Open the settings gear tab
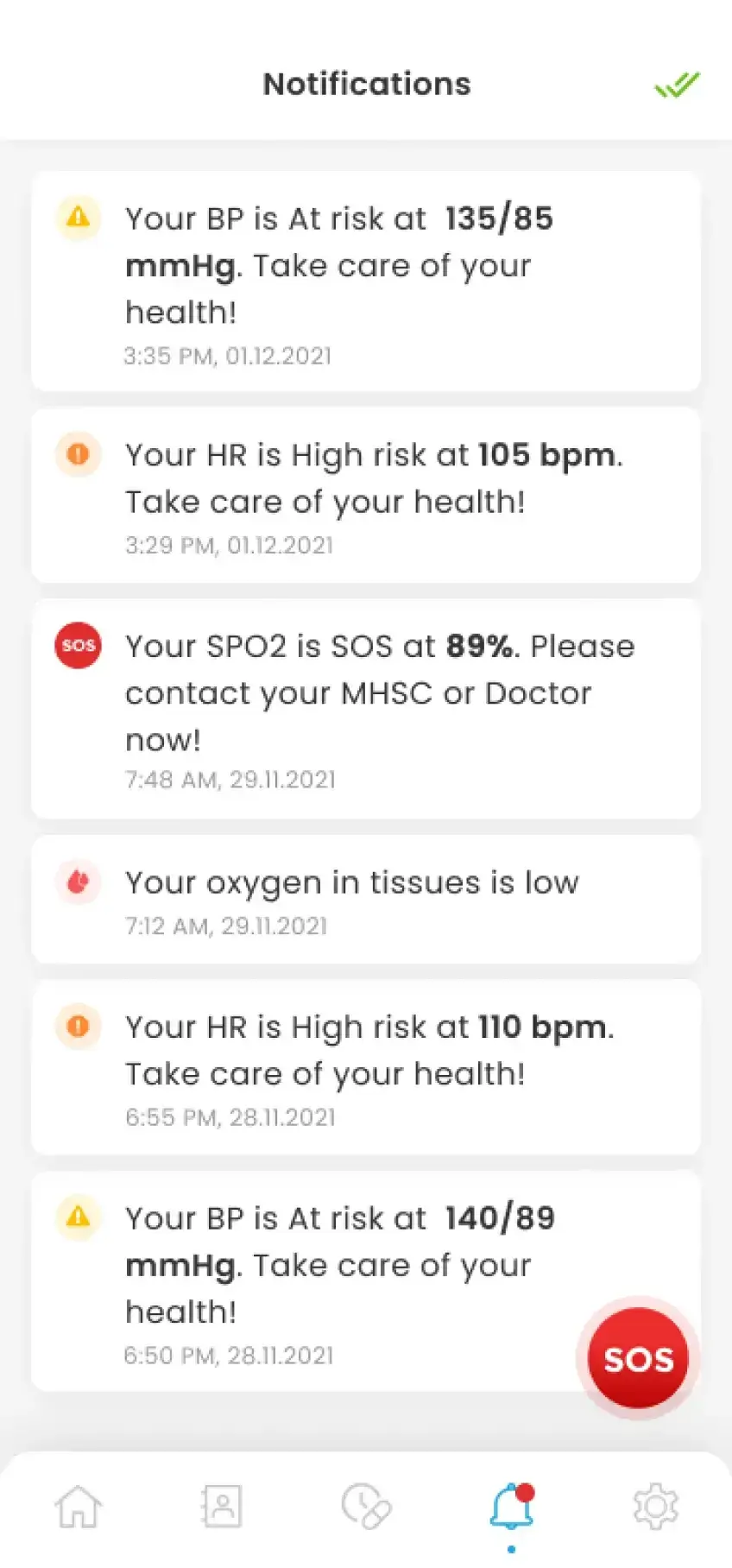Image resolution: width=732 pixels, height=1568 pixels. [x=655, y=1507]
